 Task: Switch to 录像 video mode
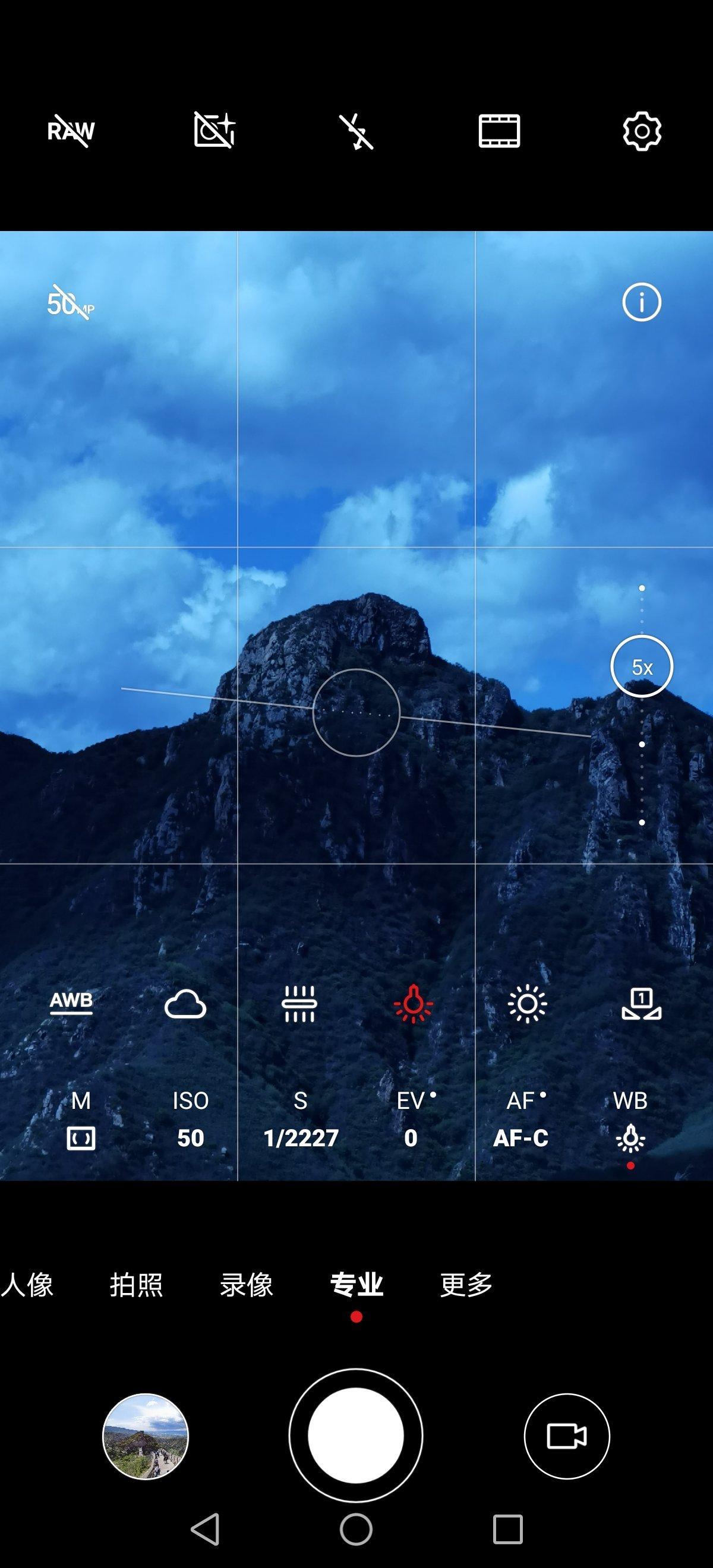(x=246, y=1285)
